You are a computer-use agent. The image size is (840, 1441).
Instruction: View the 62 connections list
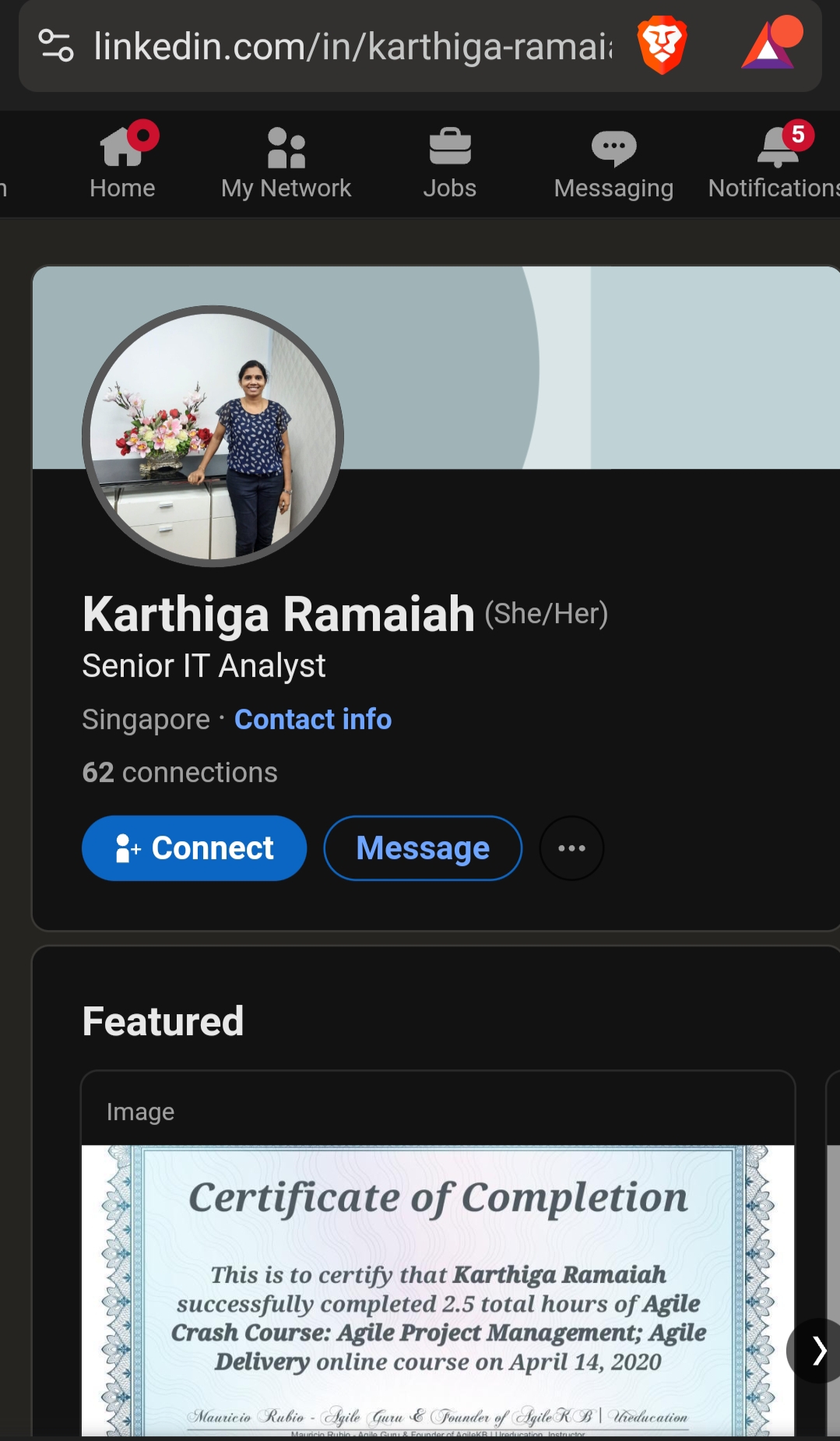coord(180,772)
